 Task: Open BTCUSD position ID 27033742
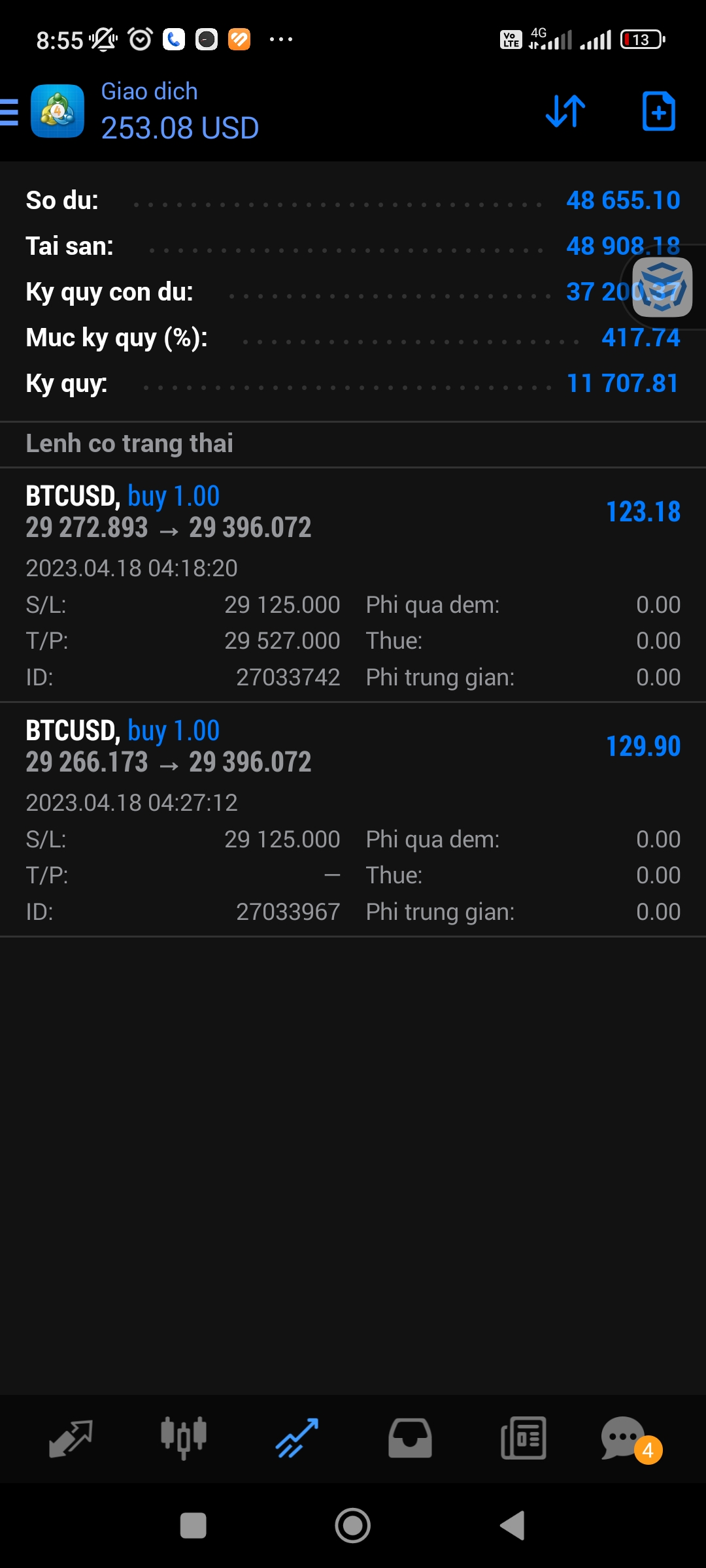point(353,585)
